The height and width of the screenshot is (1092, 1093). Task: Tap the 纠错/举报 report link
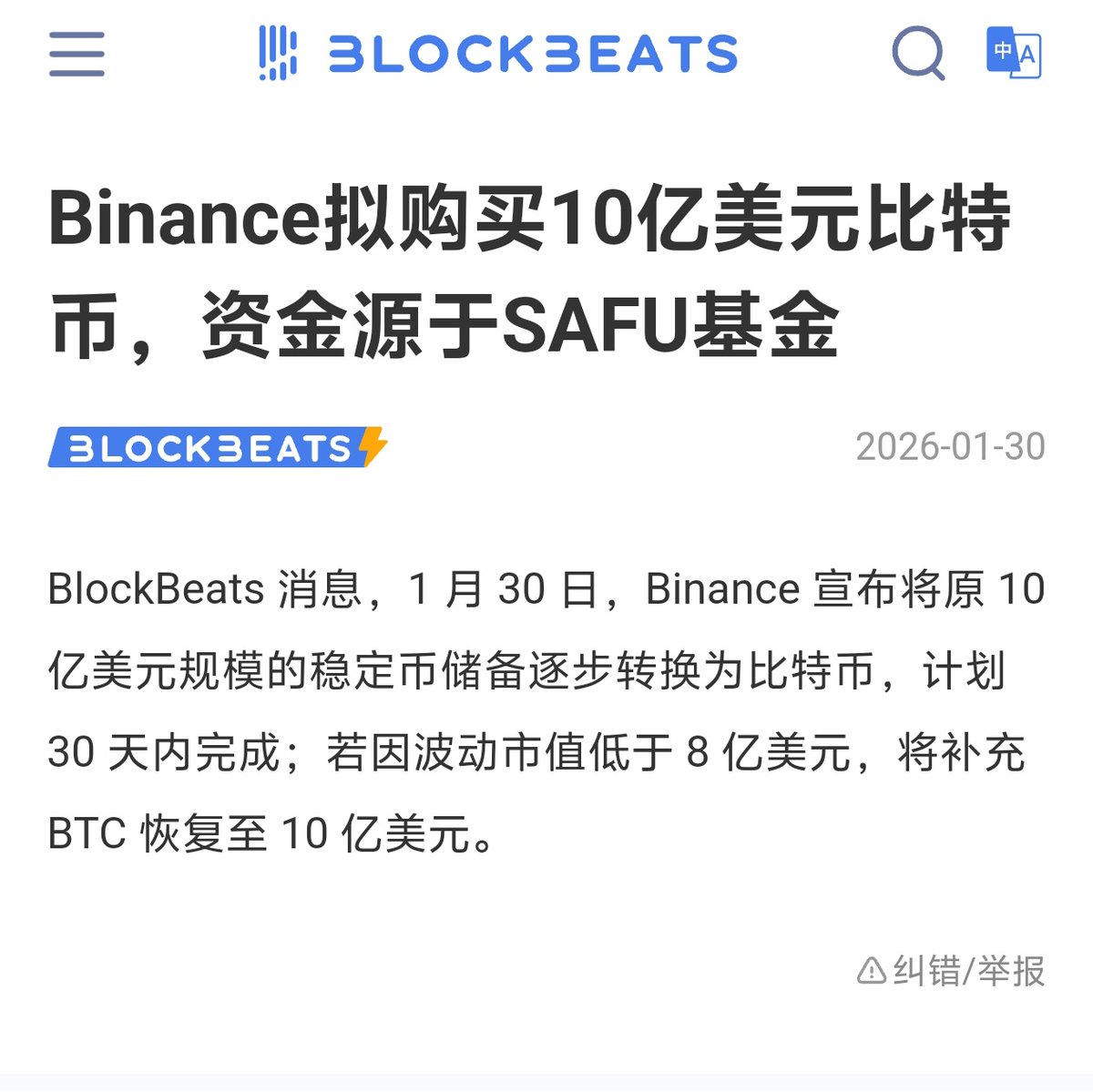pyautogui.click(x=951, y=971)
